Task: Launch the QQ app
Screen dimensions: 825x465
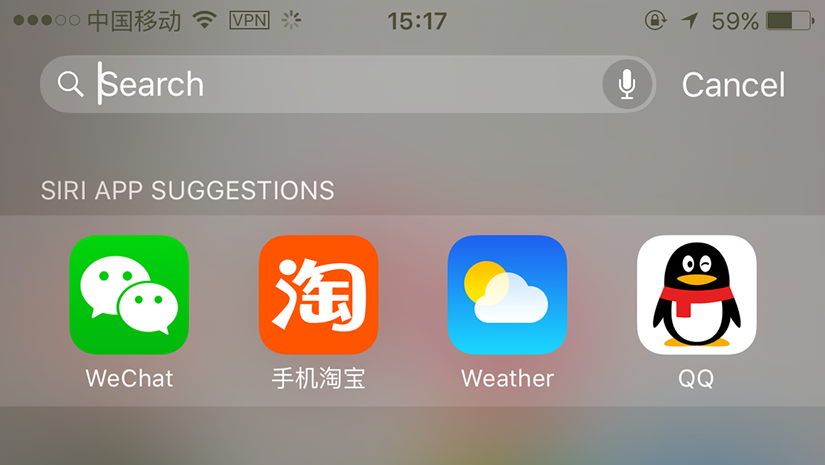Action: 696,295
